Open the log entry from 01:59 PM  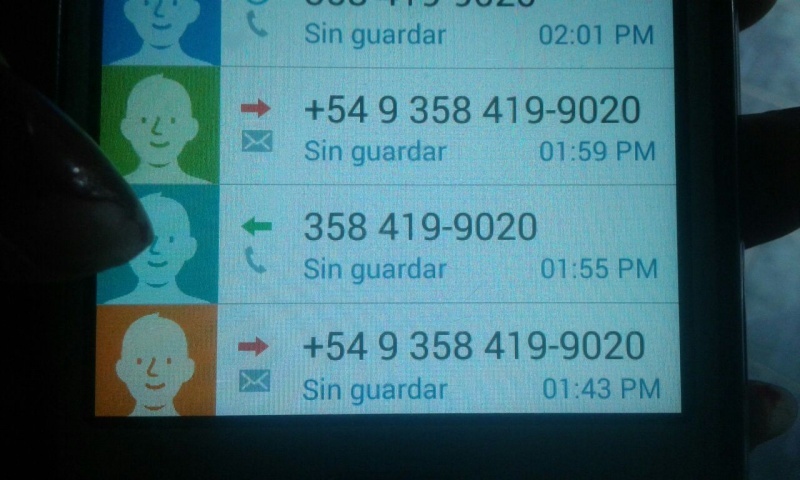tap(470, 128)
